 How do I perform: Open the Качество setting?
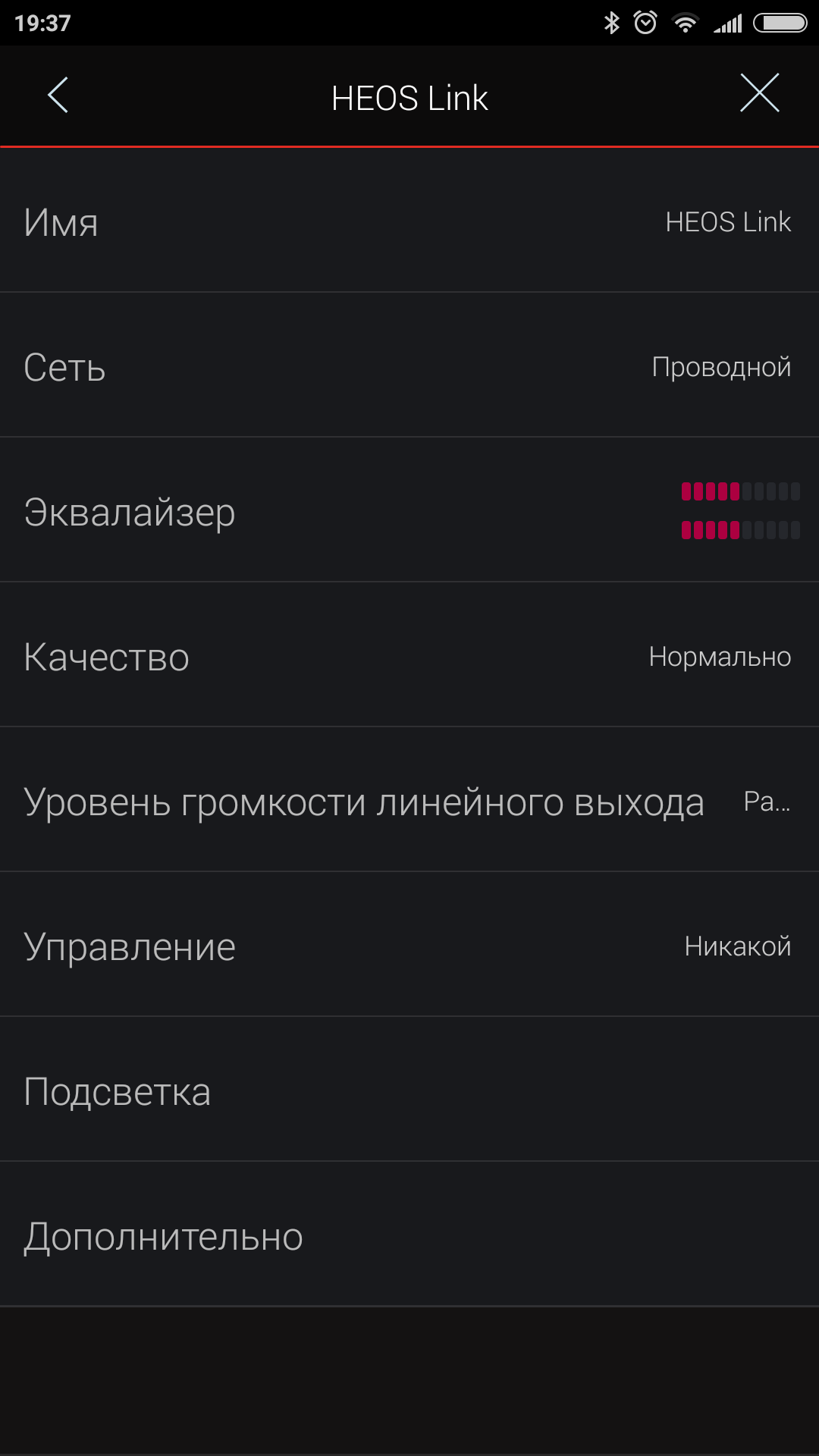pos(409,656)
